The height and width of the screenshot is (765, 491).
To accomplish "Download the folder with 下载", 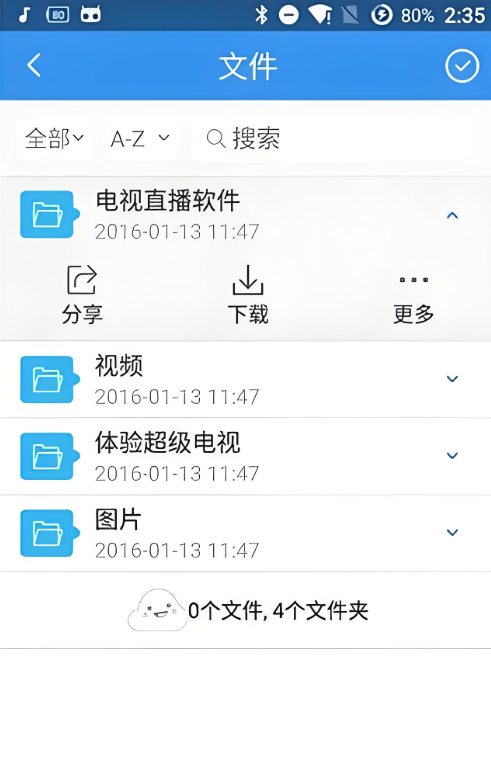I will [x=248, y=295].
